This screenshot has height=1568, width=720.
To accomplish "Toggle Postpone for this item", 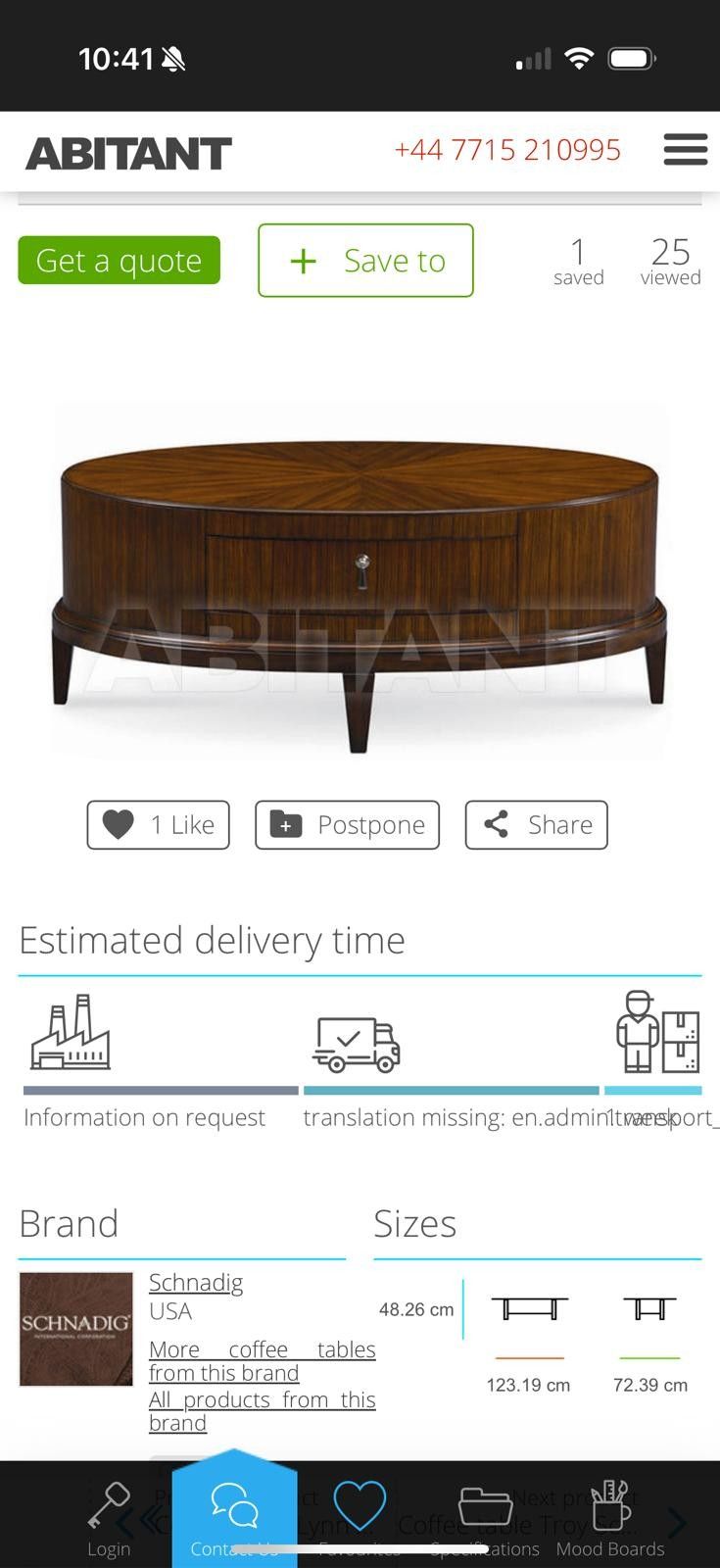I will tap(347, 824).
